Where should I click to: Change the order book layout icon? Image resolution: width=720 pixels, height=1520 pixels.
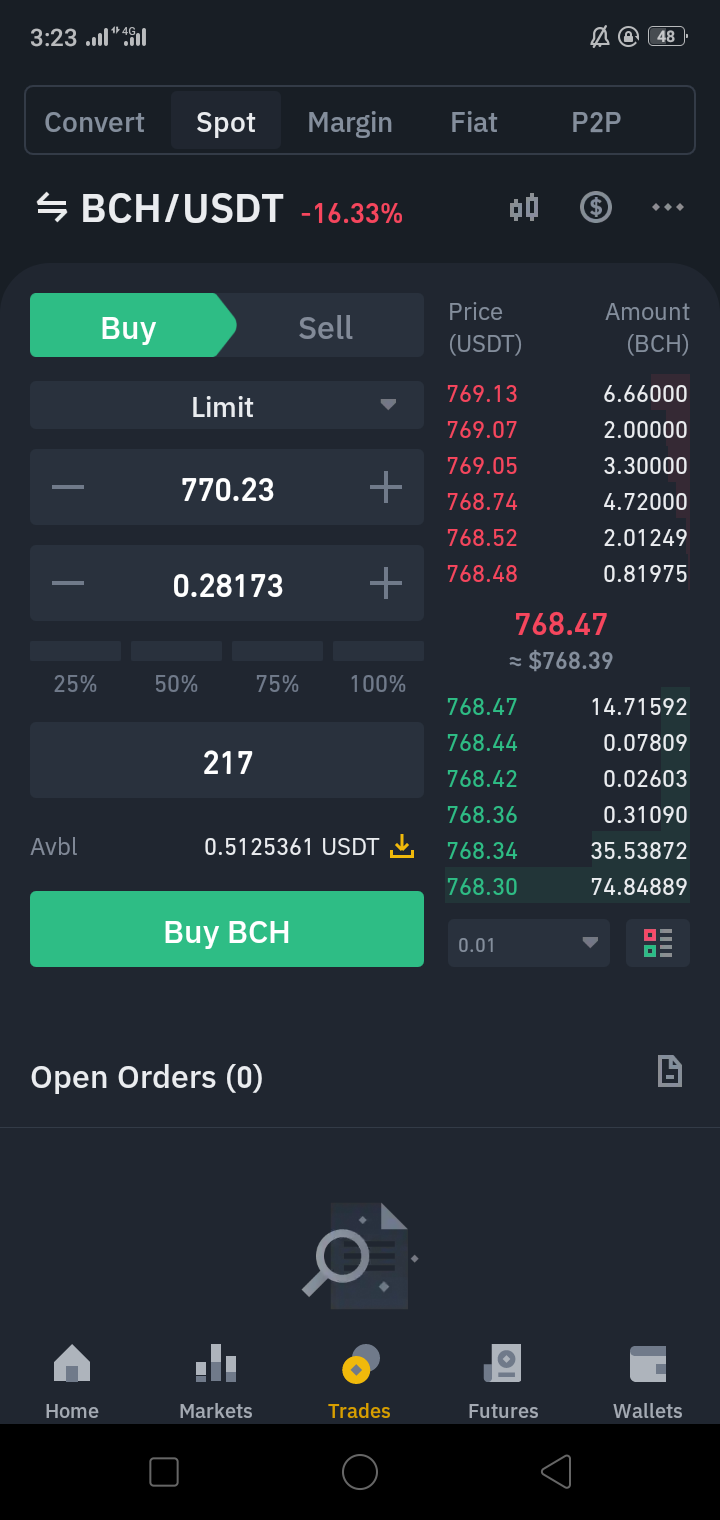point(658,943)
